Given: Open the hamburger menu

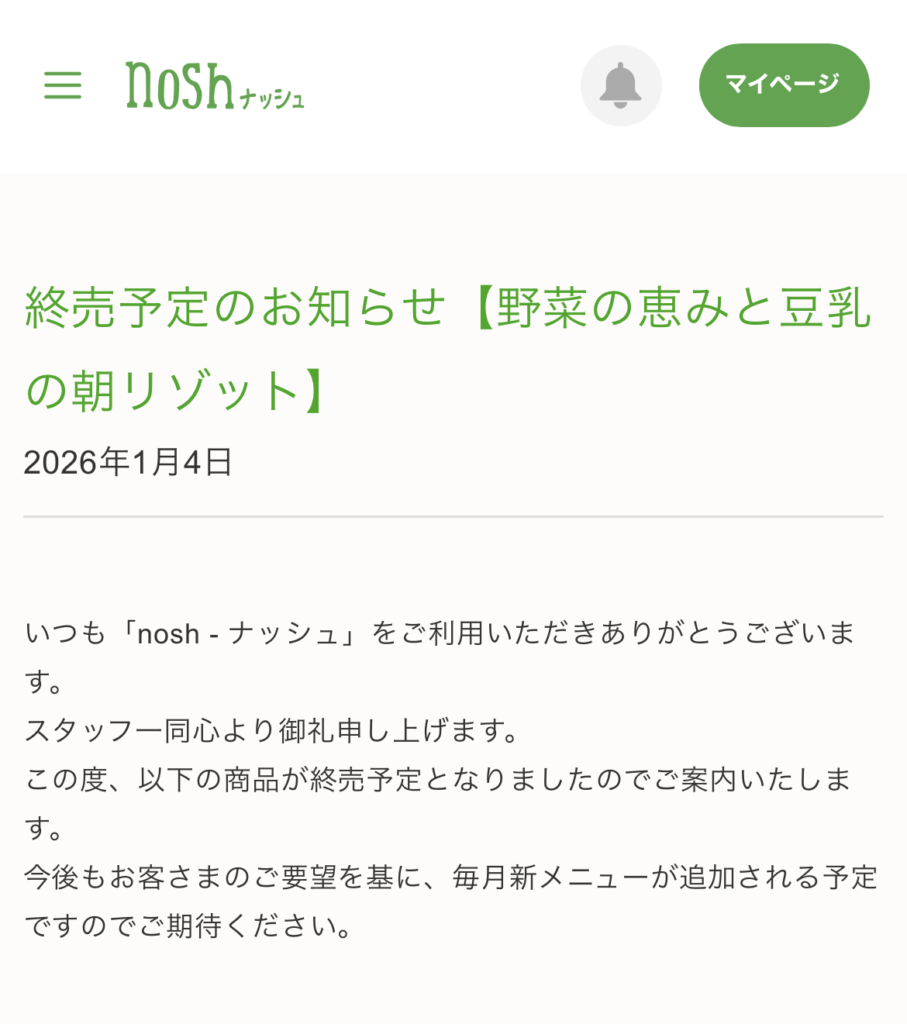Looking at the screenshot, I should point(63,86).
